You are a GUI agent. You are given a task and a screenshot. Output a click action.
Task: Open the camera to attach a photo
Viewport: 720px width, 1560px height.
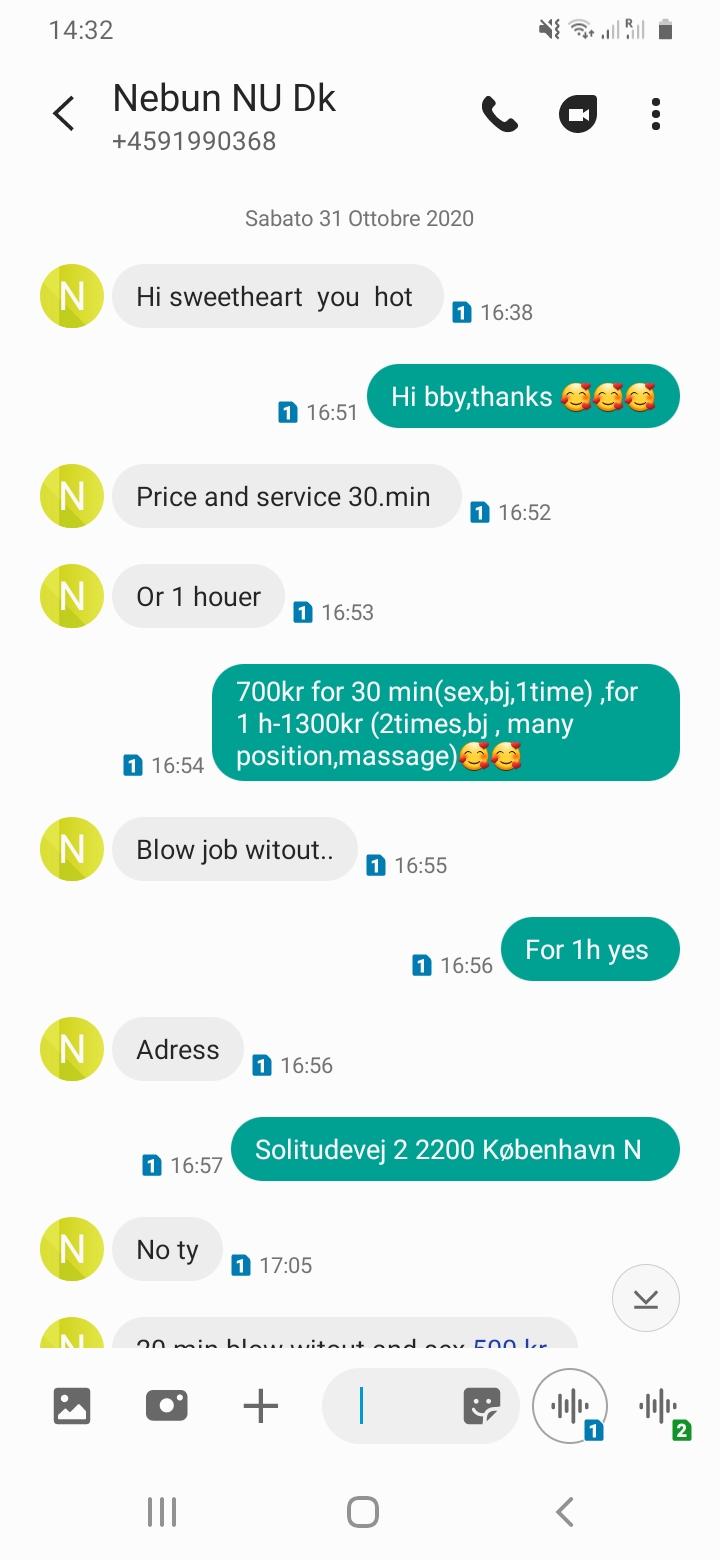pos(166,1406)
